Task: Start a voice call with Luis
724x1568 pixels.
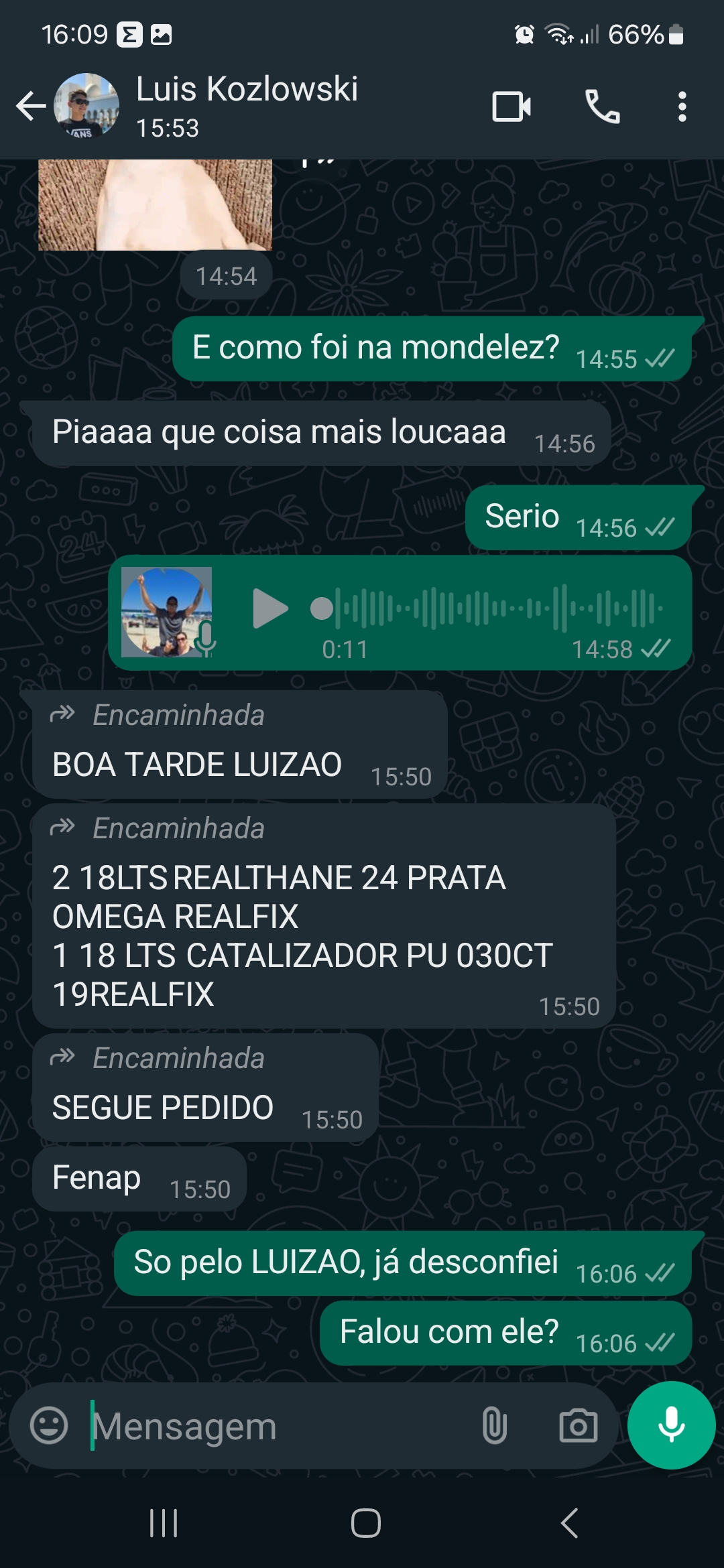Action: pyautogui.click(x=603, y=106)
